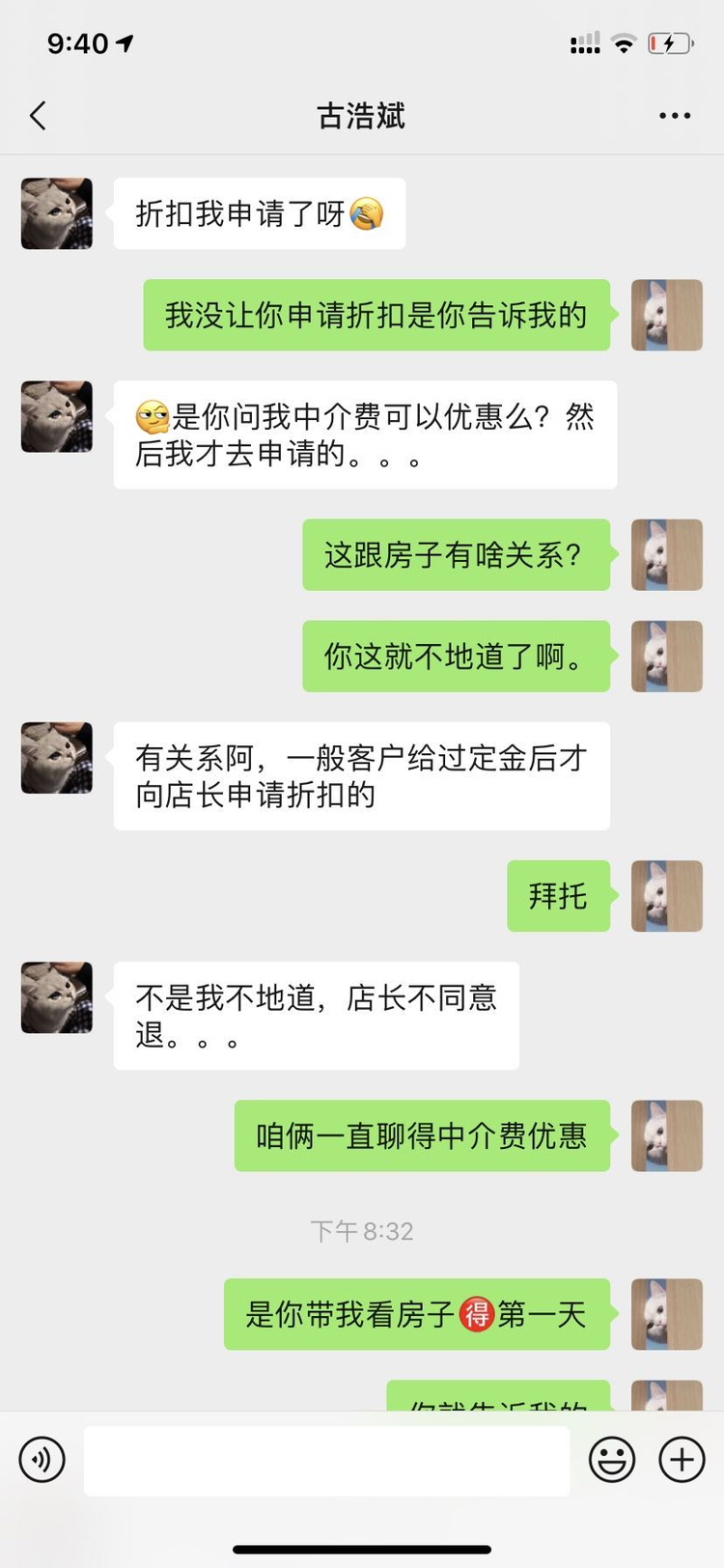
Task: Go back to the chat list
Action: pyautogui.click(x=39, y=116)
